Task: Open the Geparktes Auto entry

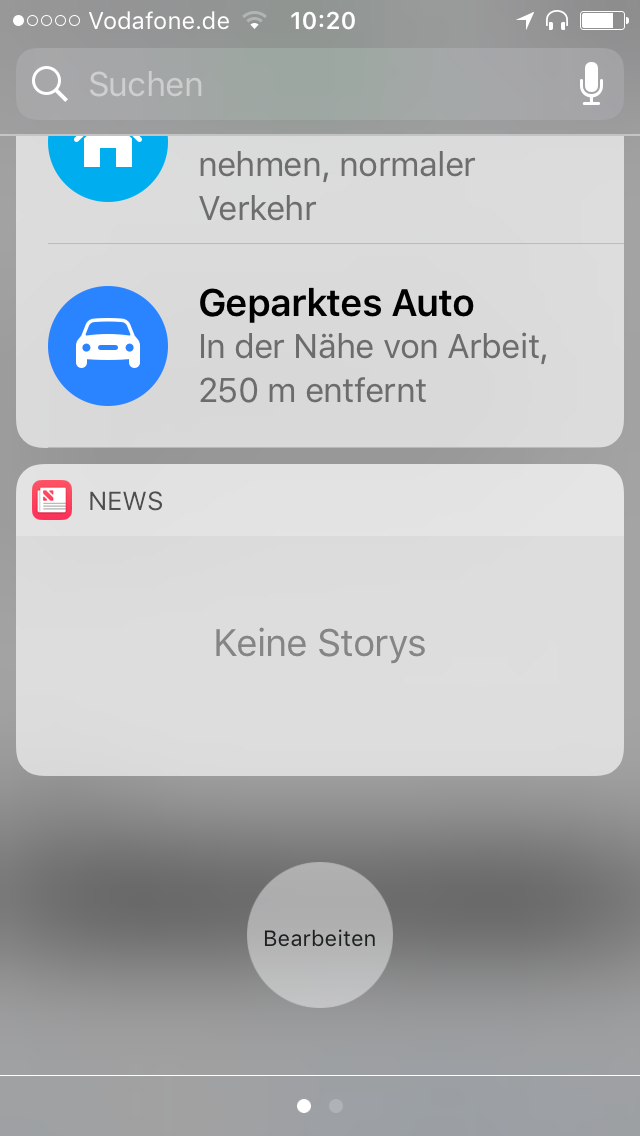Action: pos(320,346)
